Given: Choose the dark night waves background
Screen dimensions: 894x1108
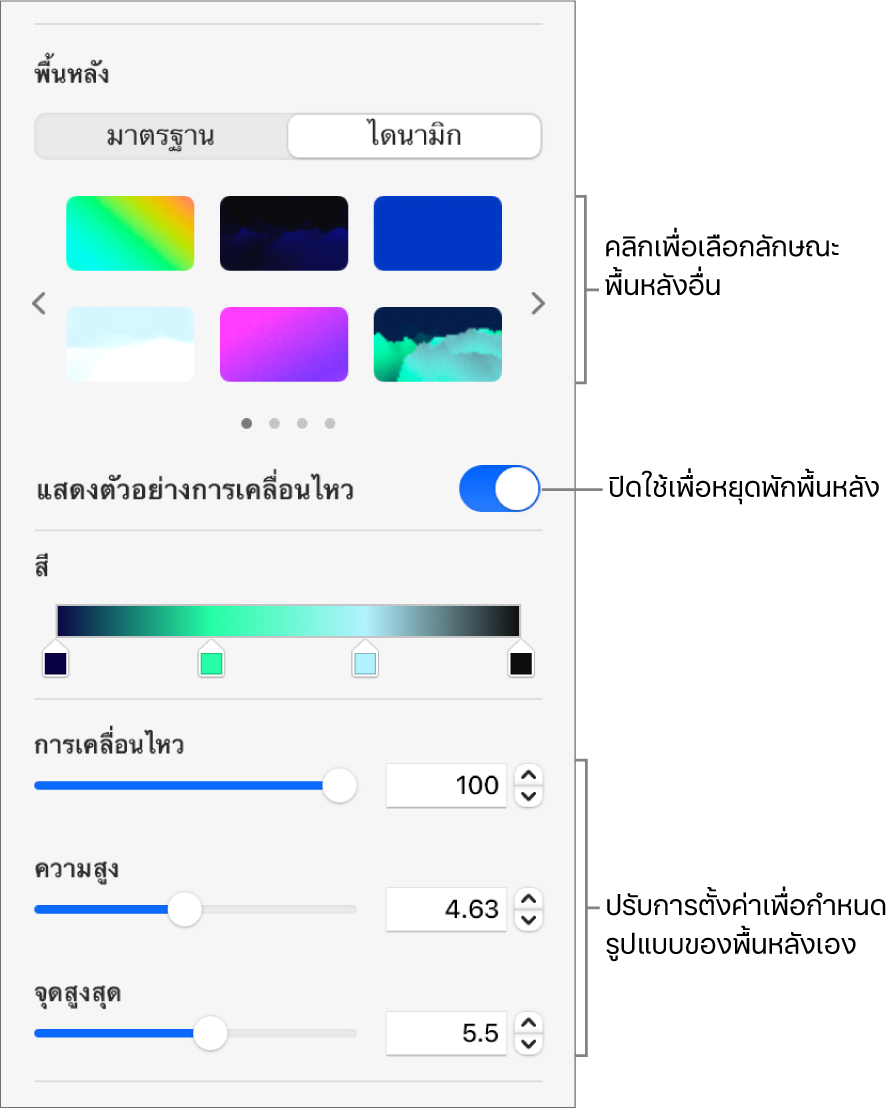Looking at the screenshot, I should 284,234.
